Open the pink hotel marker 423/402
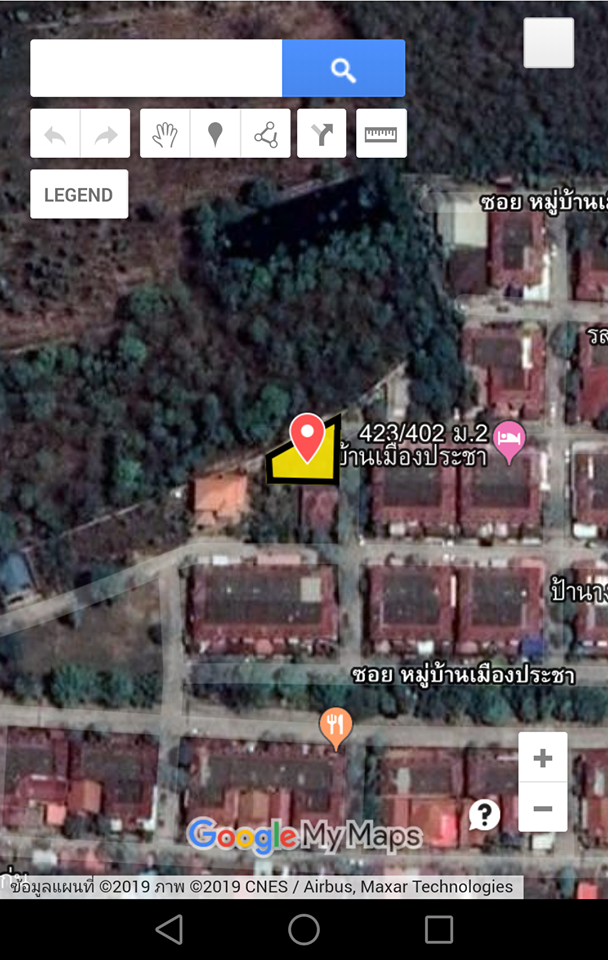The image size is (608, 960). 510,440
